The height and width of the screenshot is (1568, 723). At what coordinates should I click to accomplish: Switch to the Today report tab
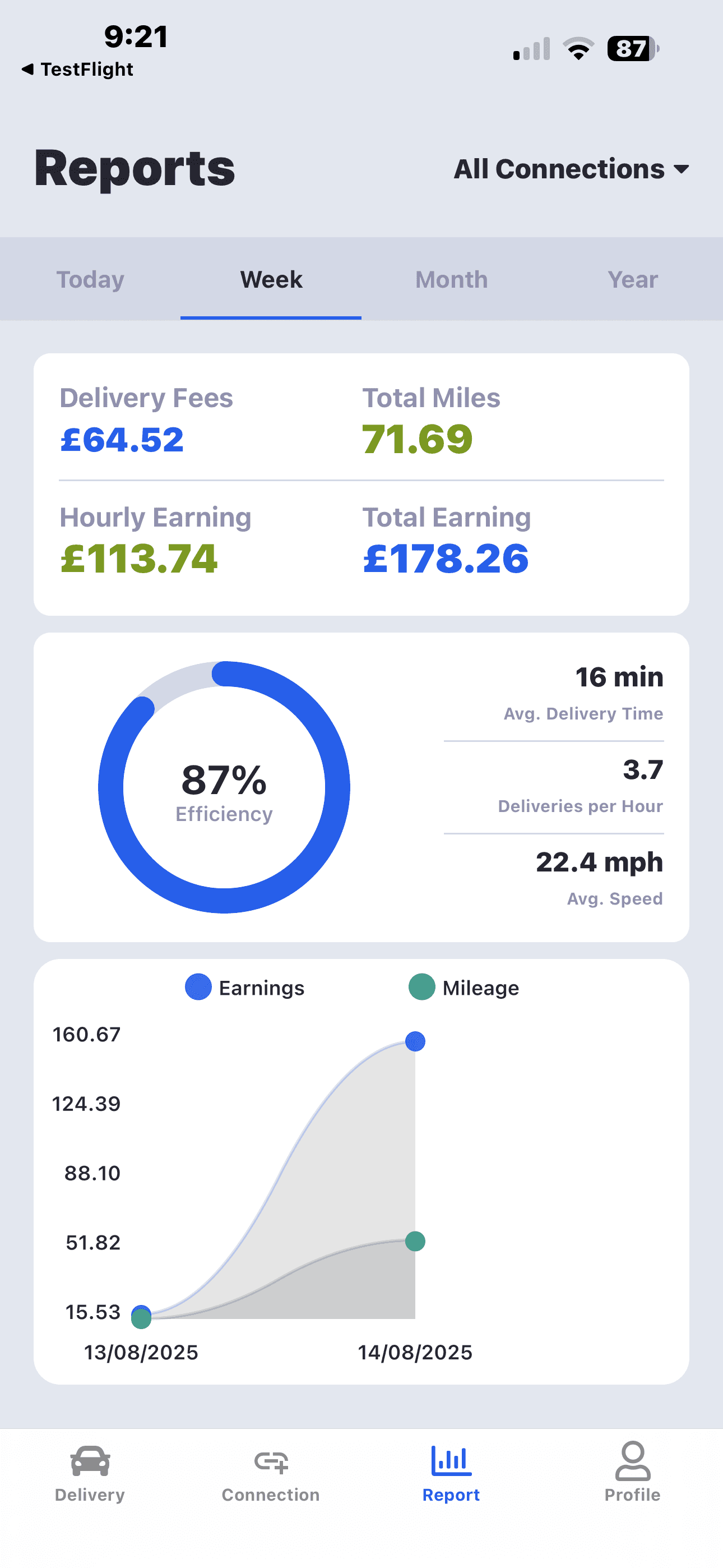[90, 279]
